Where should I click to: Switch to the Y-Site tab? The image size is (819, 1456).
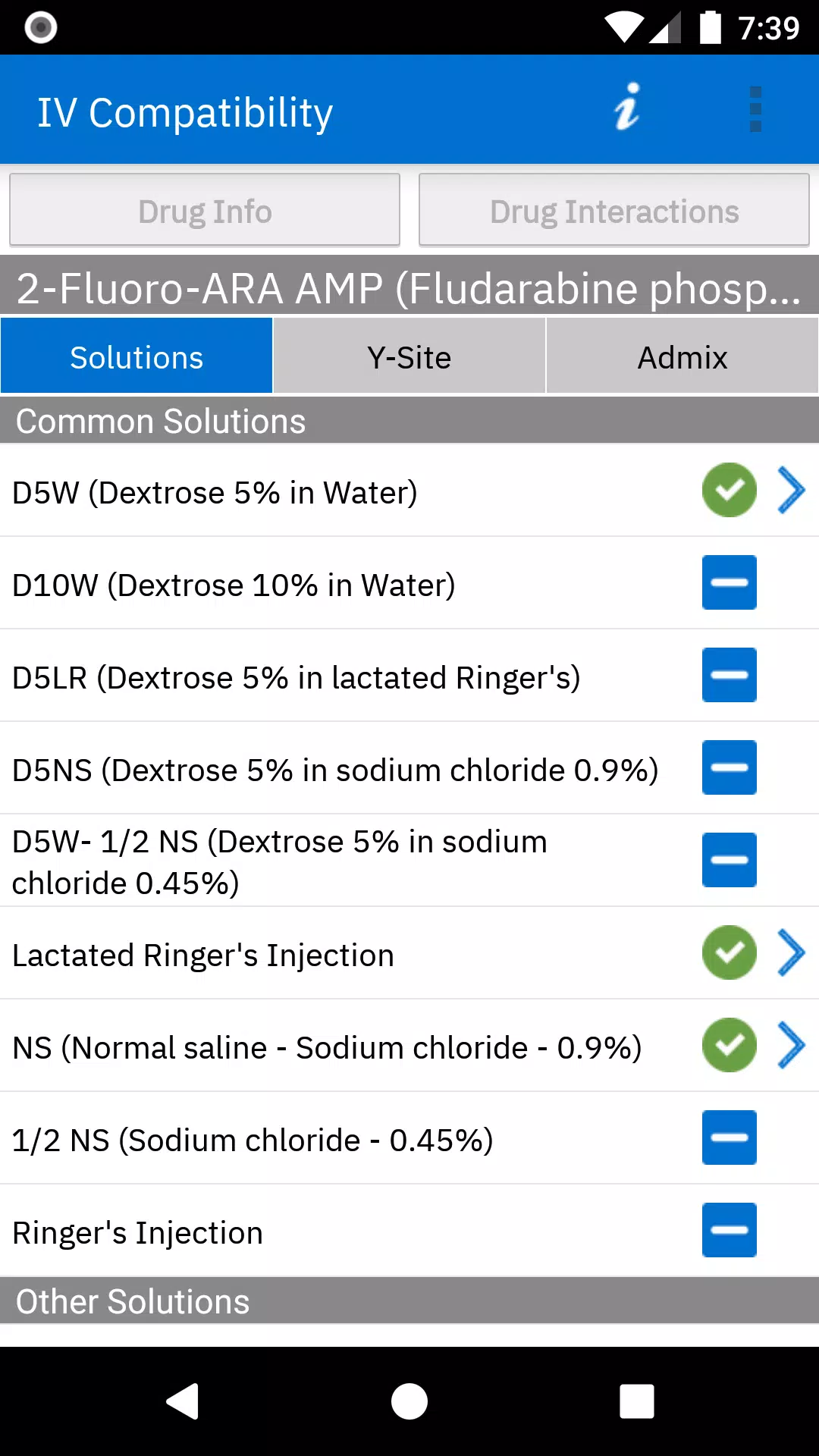409,356
